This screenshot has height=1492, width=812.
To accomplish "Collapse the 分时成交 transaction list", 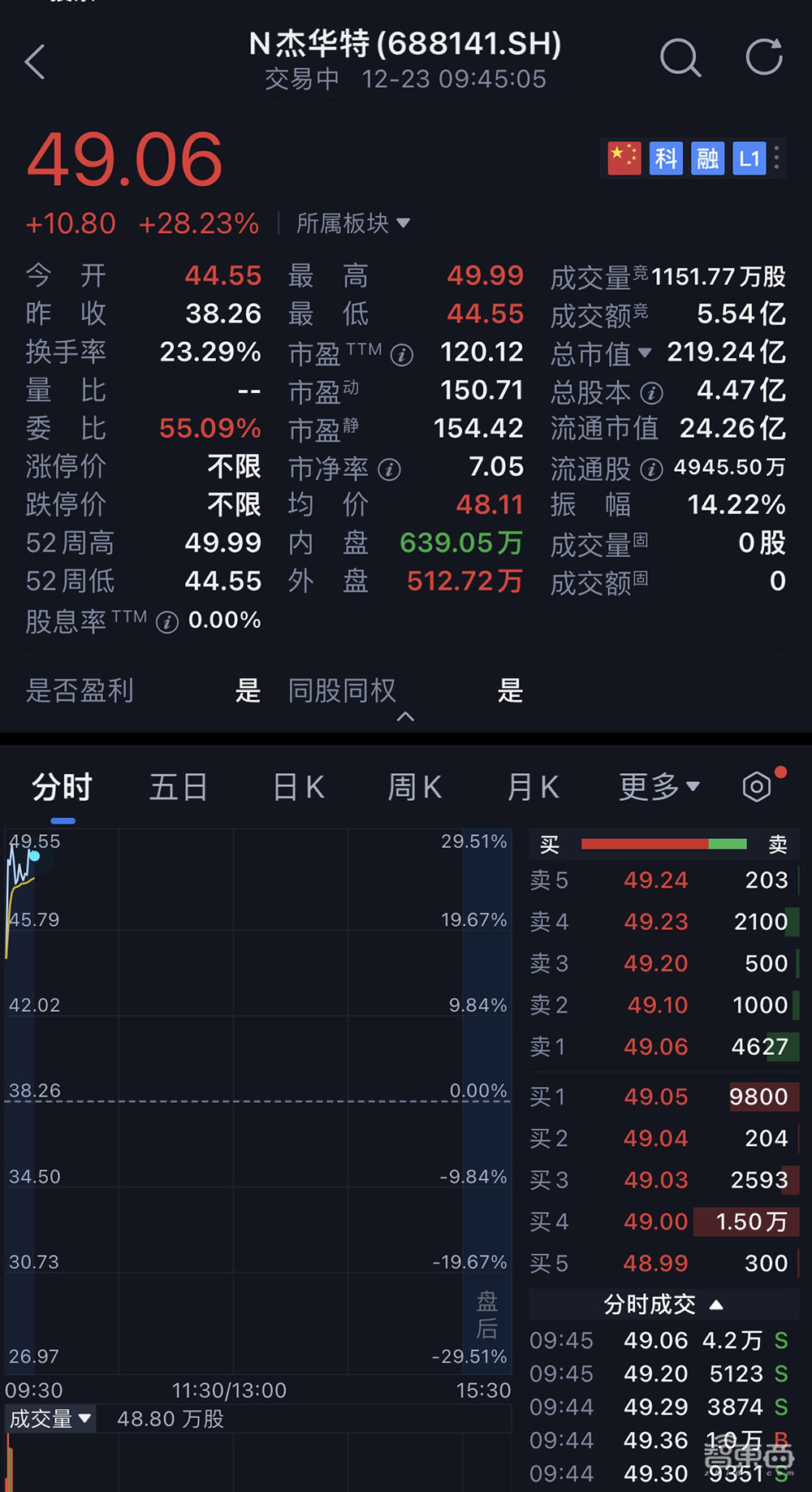I will coord(715,1304).
